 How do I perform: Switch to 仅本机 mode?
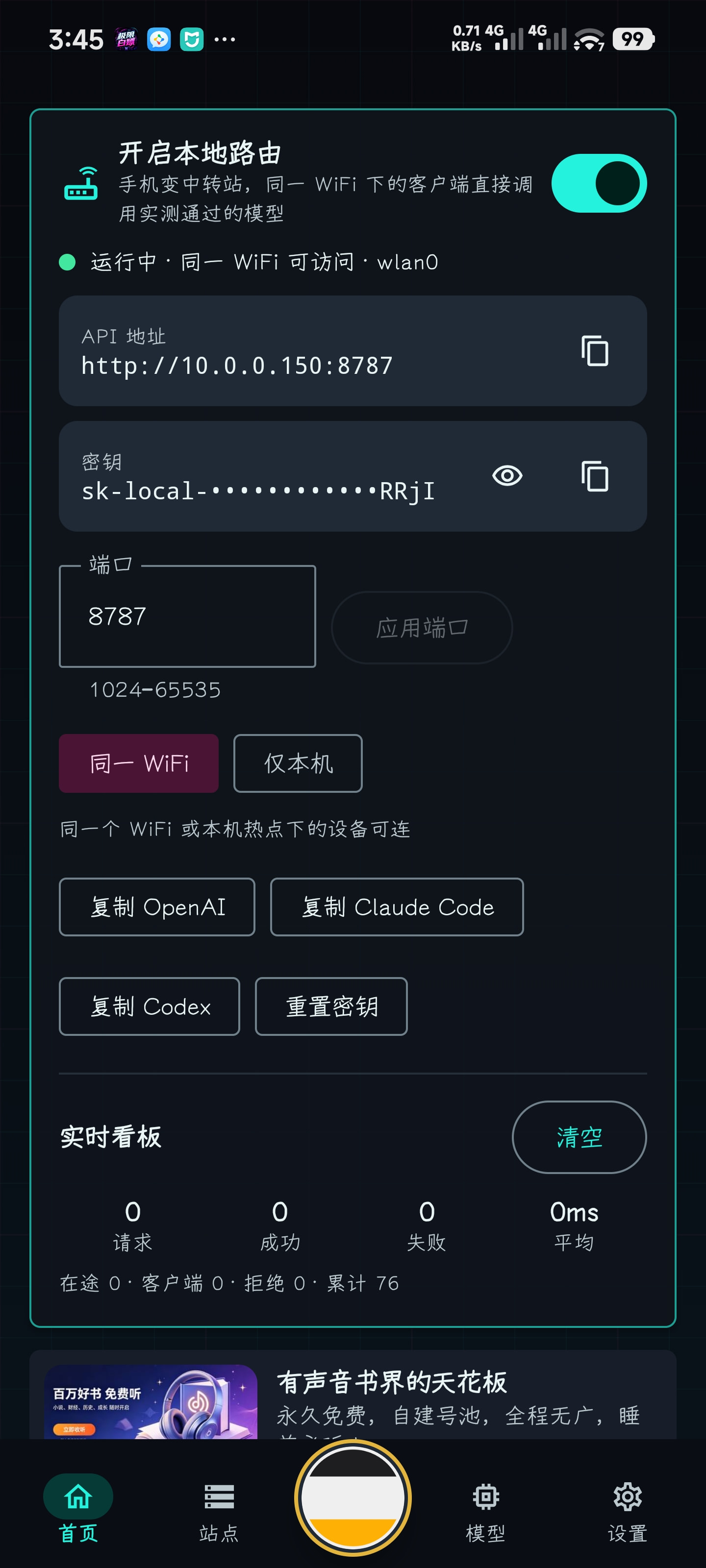pos(298,763)
